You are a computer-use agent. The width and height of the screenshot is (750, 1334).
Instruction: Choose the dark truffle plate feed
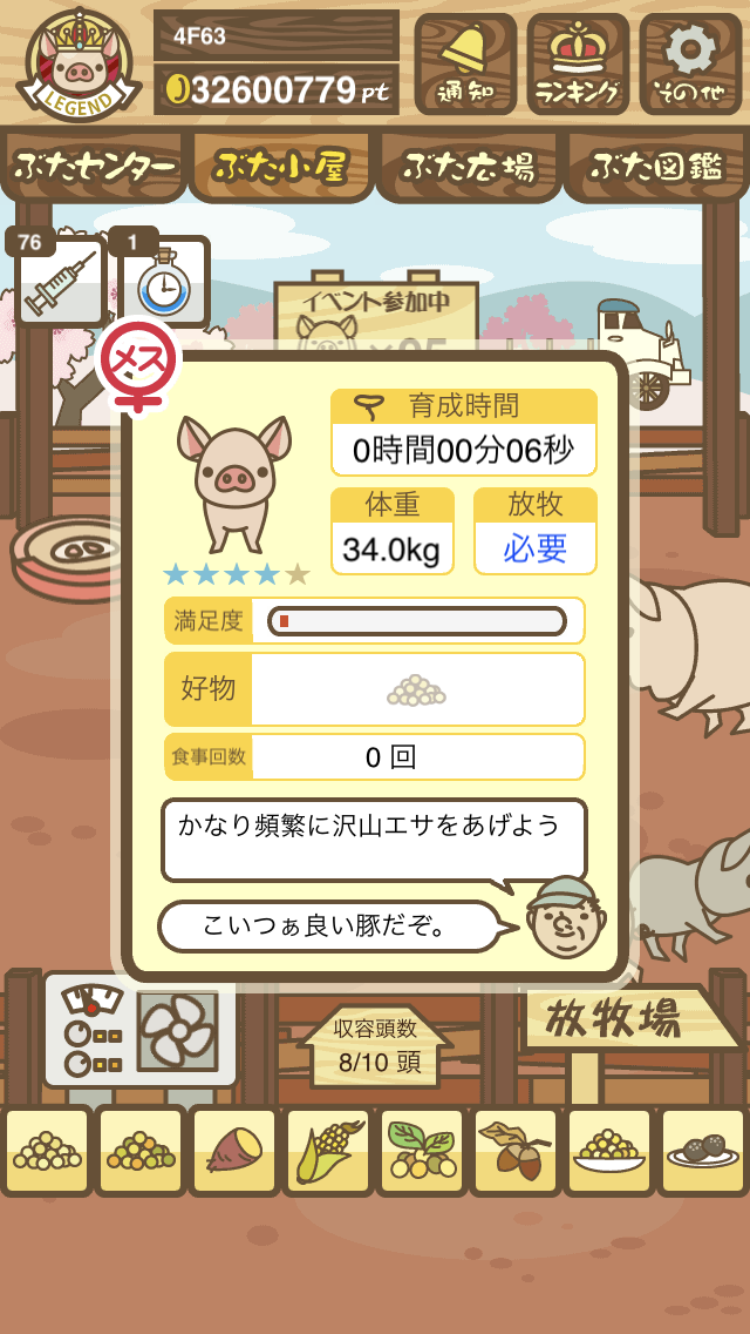pos(703,1151)
